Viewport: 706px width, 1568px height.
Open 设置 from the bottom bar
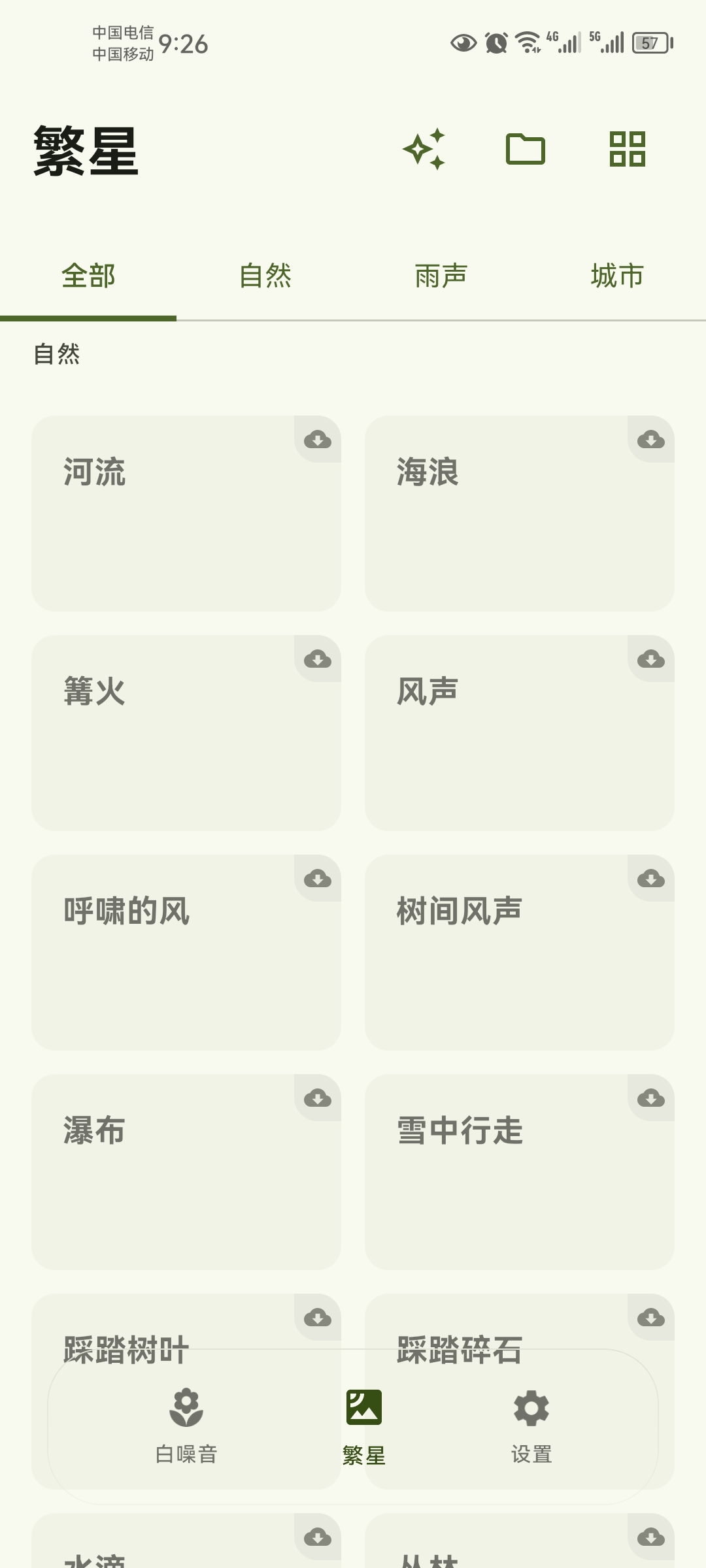point(531,1426)
